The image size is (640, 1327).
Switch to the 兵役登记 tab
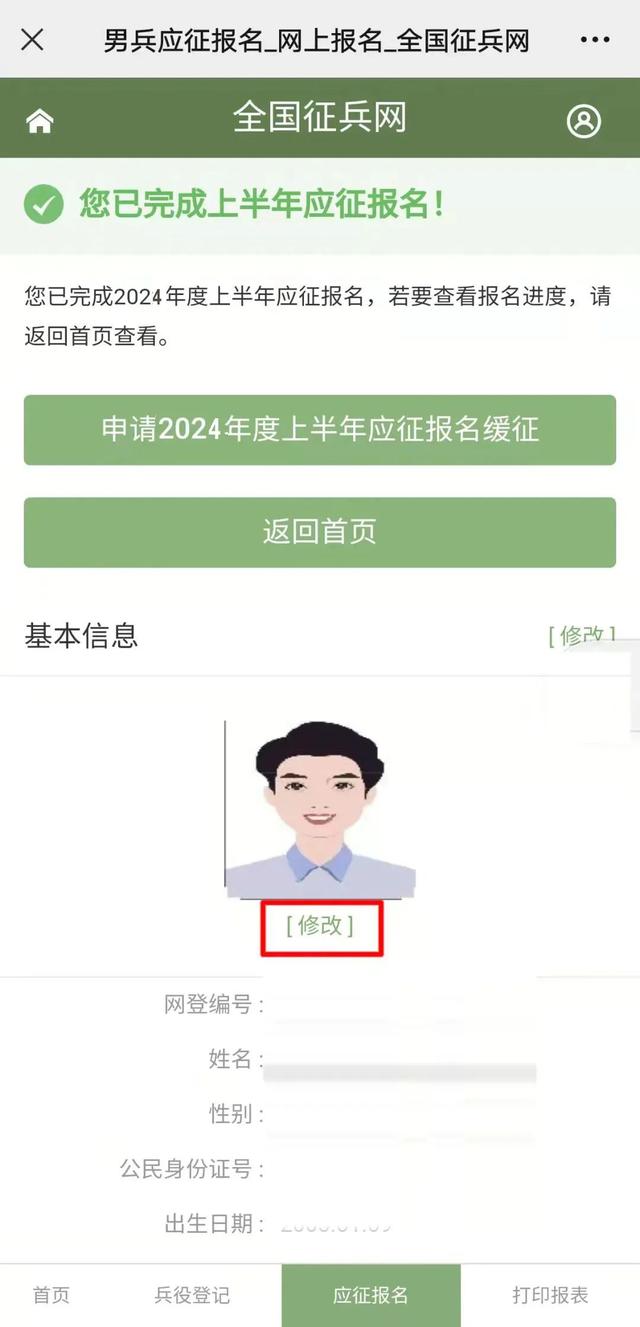click(x=192, y=1295)
